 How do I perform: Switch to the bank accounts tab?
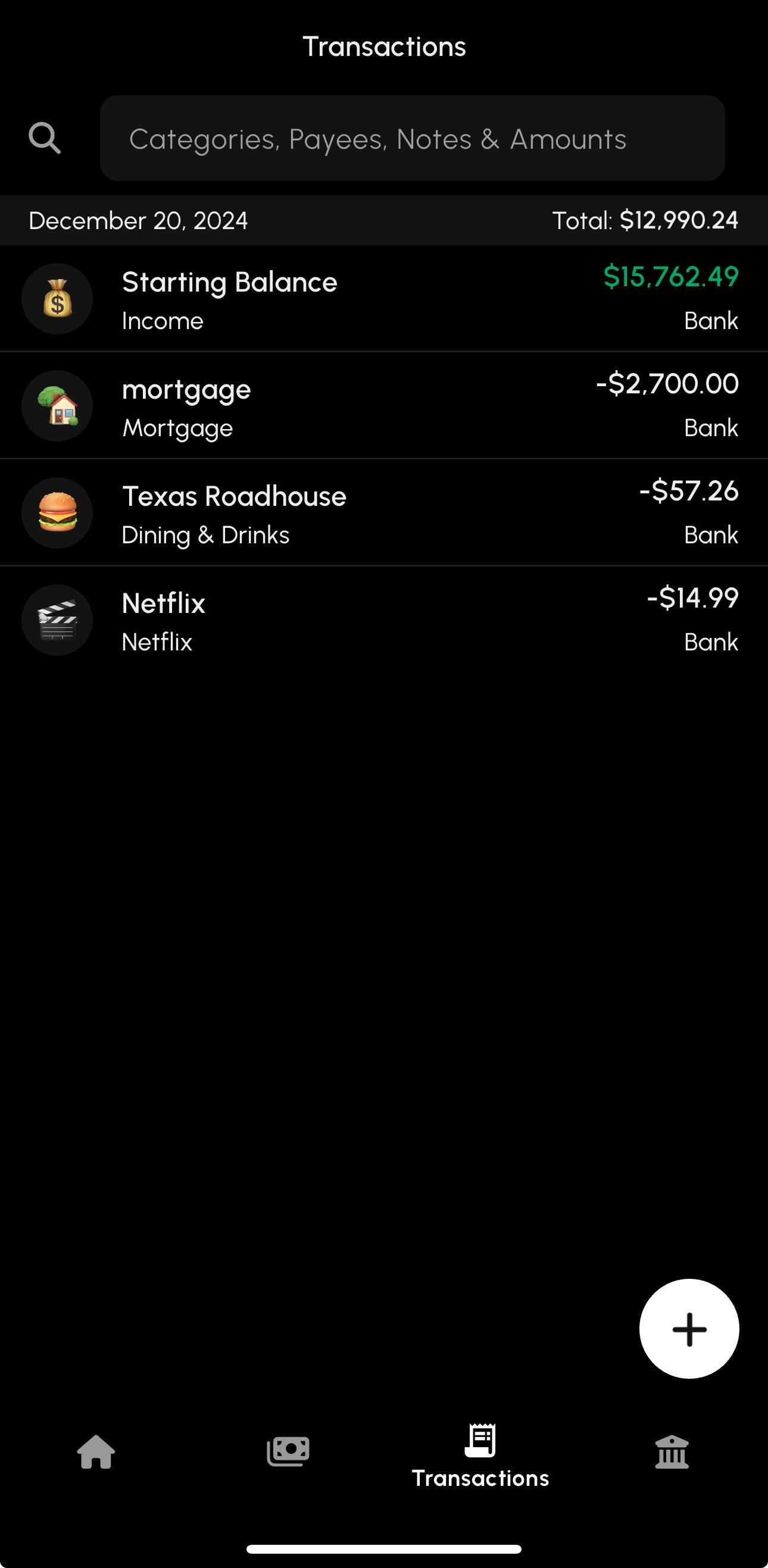click(671, 1452)
